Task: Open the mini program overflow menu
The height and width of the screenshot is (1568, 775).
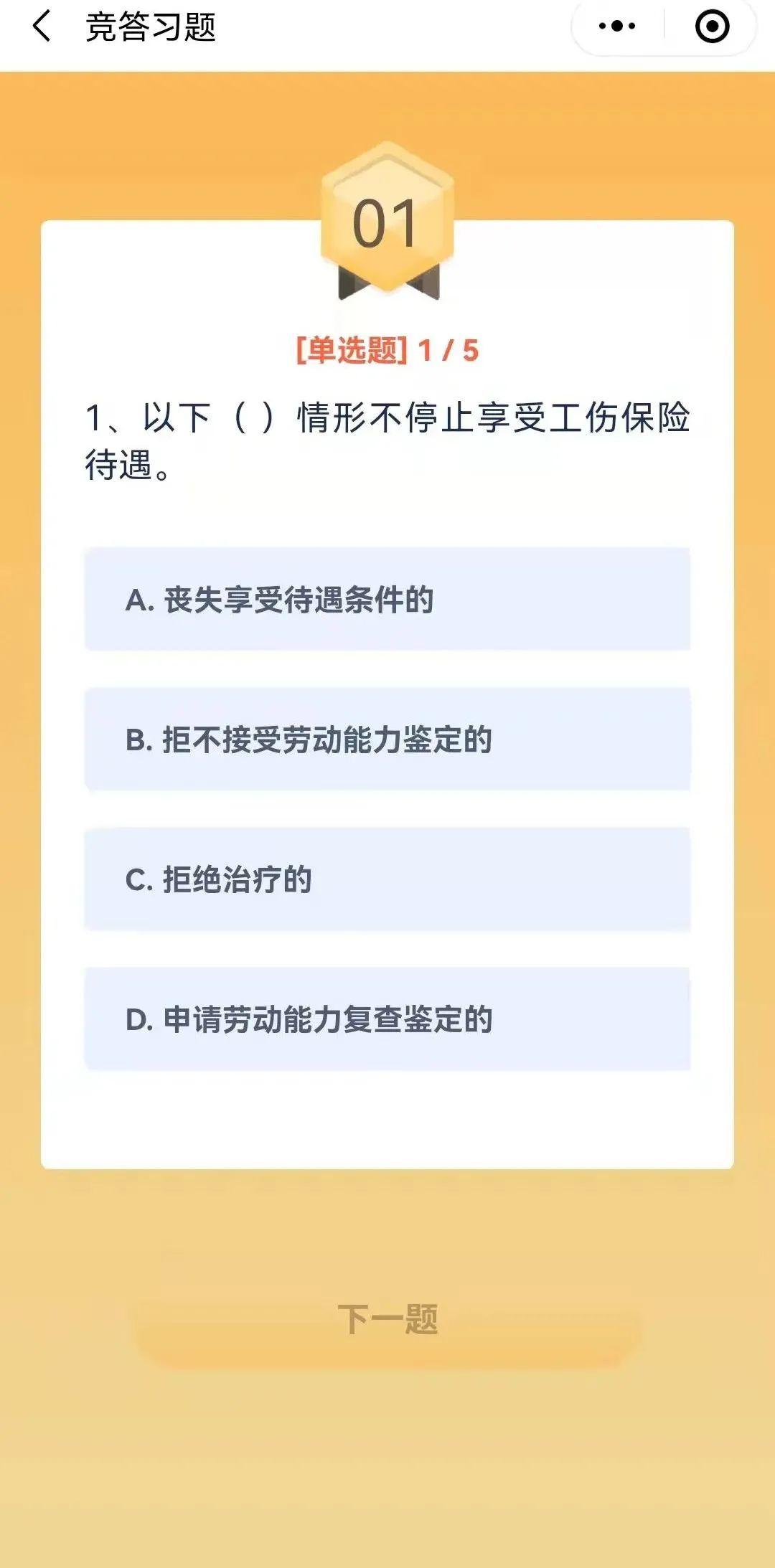Action: tap(617, 27)
